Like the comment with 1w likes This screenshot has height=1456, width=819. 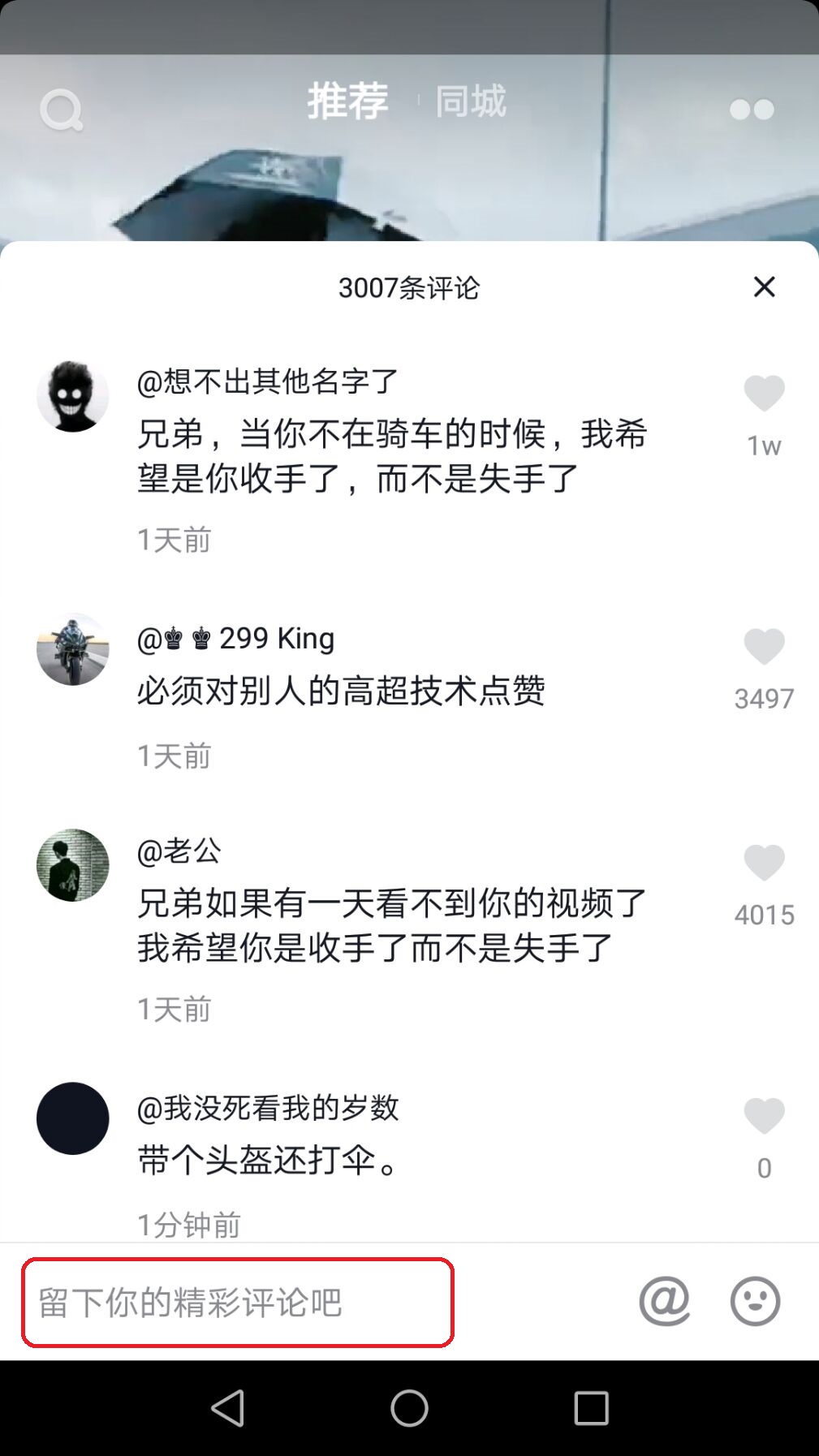(x=764, y=392)
